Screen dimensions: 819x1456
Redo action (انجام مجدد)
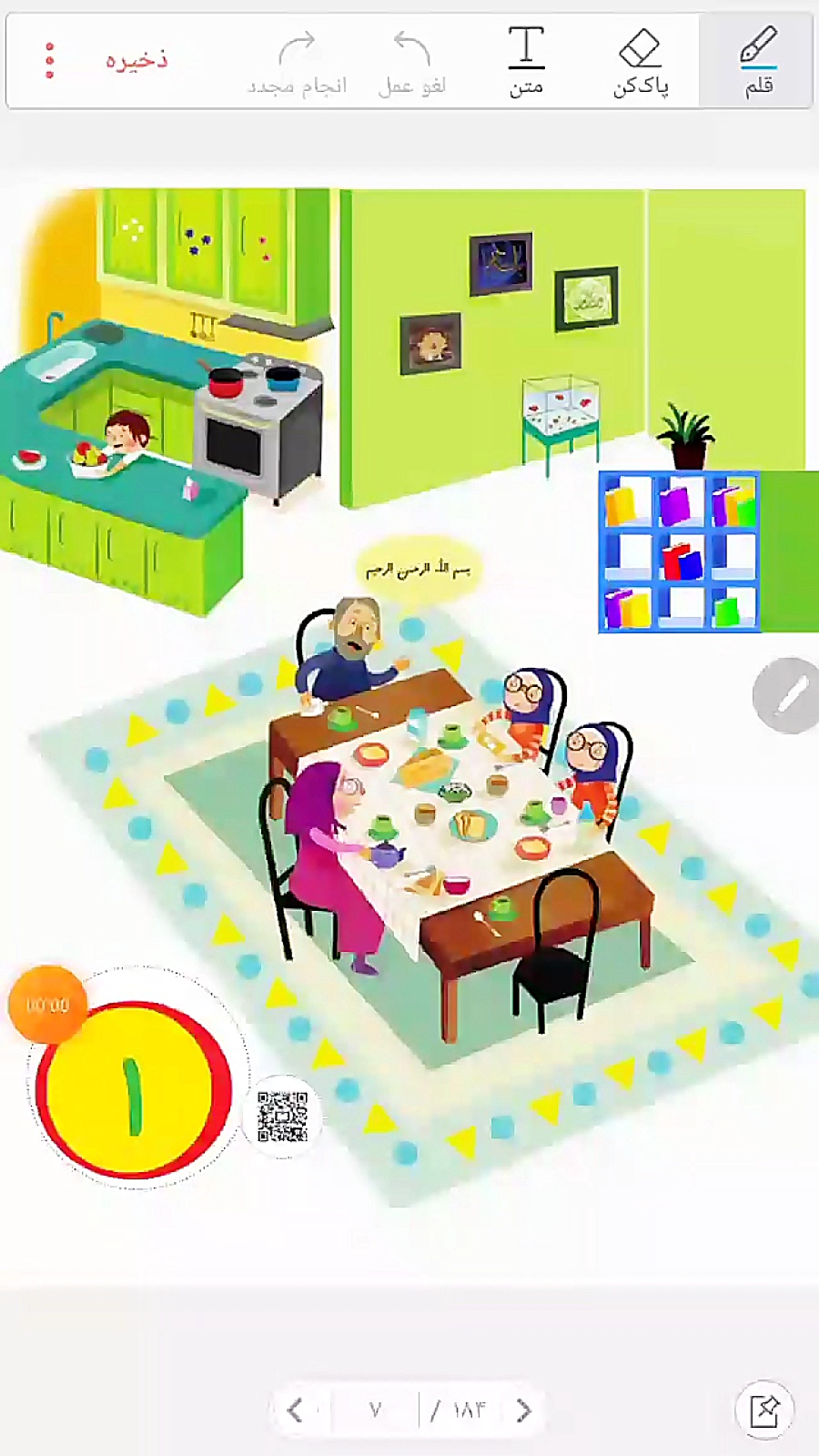[298, 61]
